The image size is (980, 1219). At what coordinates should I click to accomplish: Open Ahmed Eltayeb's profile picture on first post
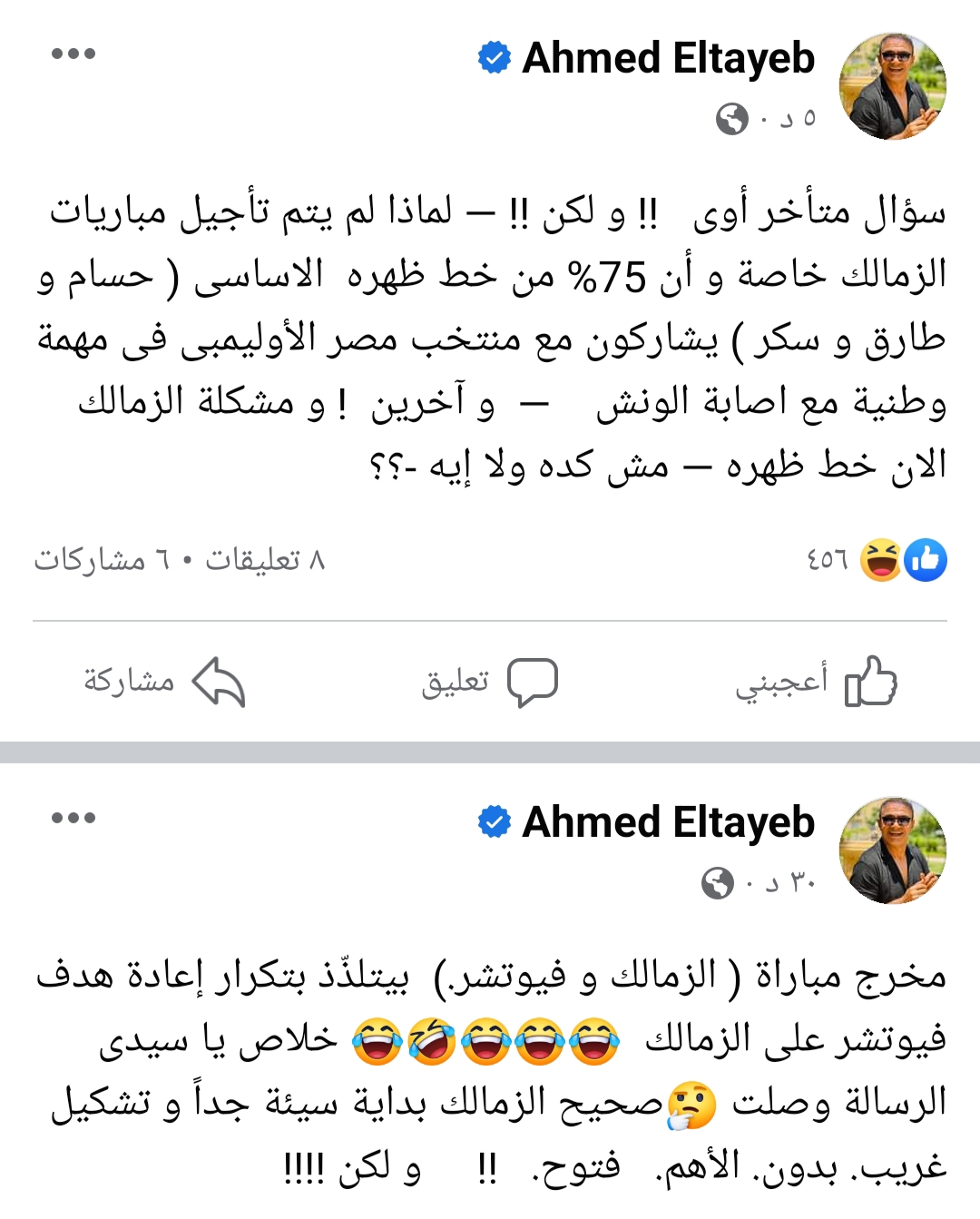point(893,86)
